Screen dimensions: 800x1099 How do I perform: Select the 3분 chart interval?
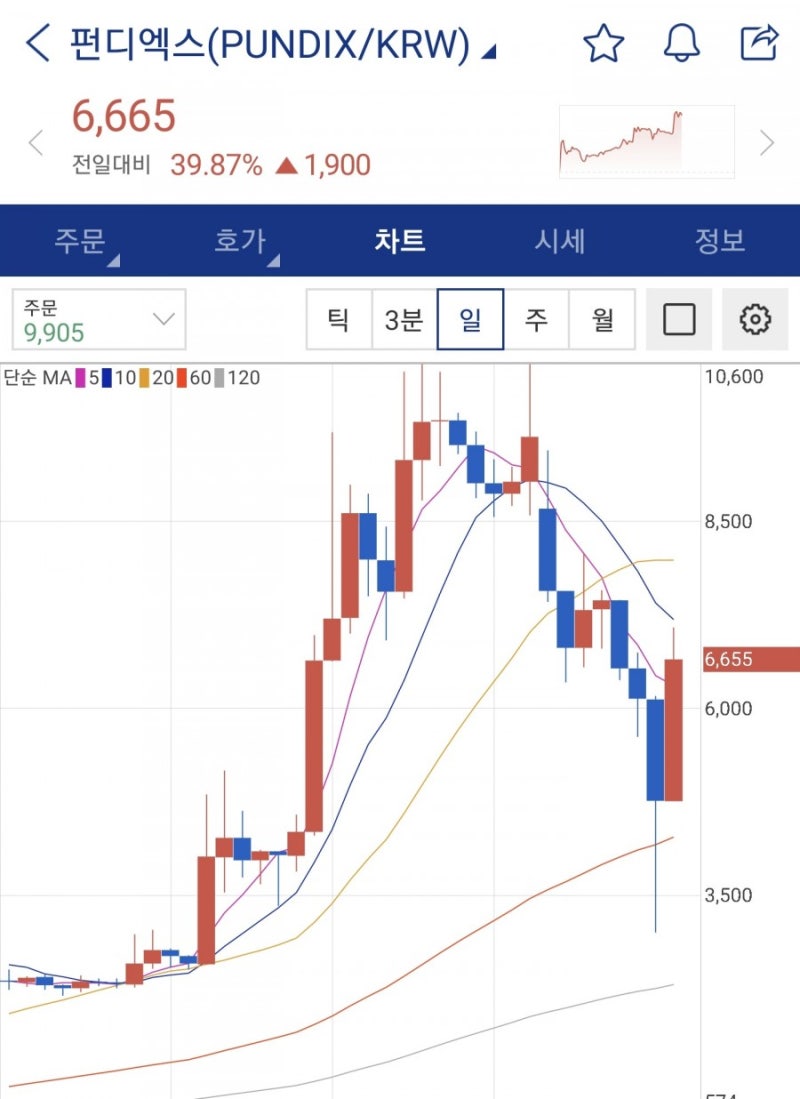click(405, 318)
